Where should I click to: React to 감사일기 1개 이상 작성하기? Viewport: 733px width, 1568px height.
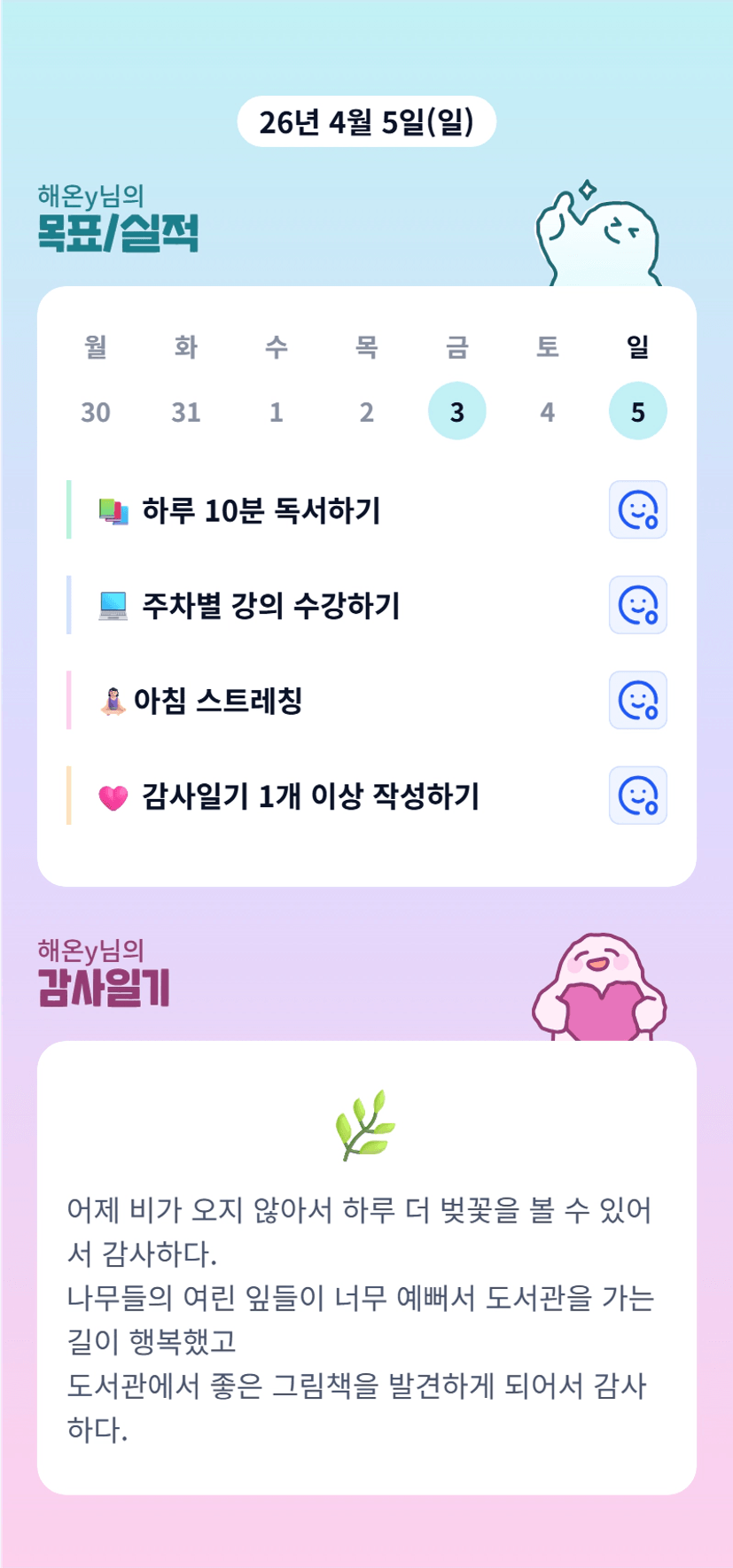pos(637,796)
